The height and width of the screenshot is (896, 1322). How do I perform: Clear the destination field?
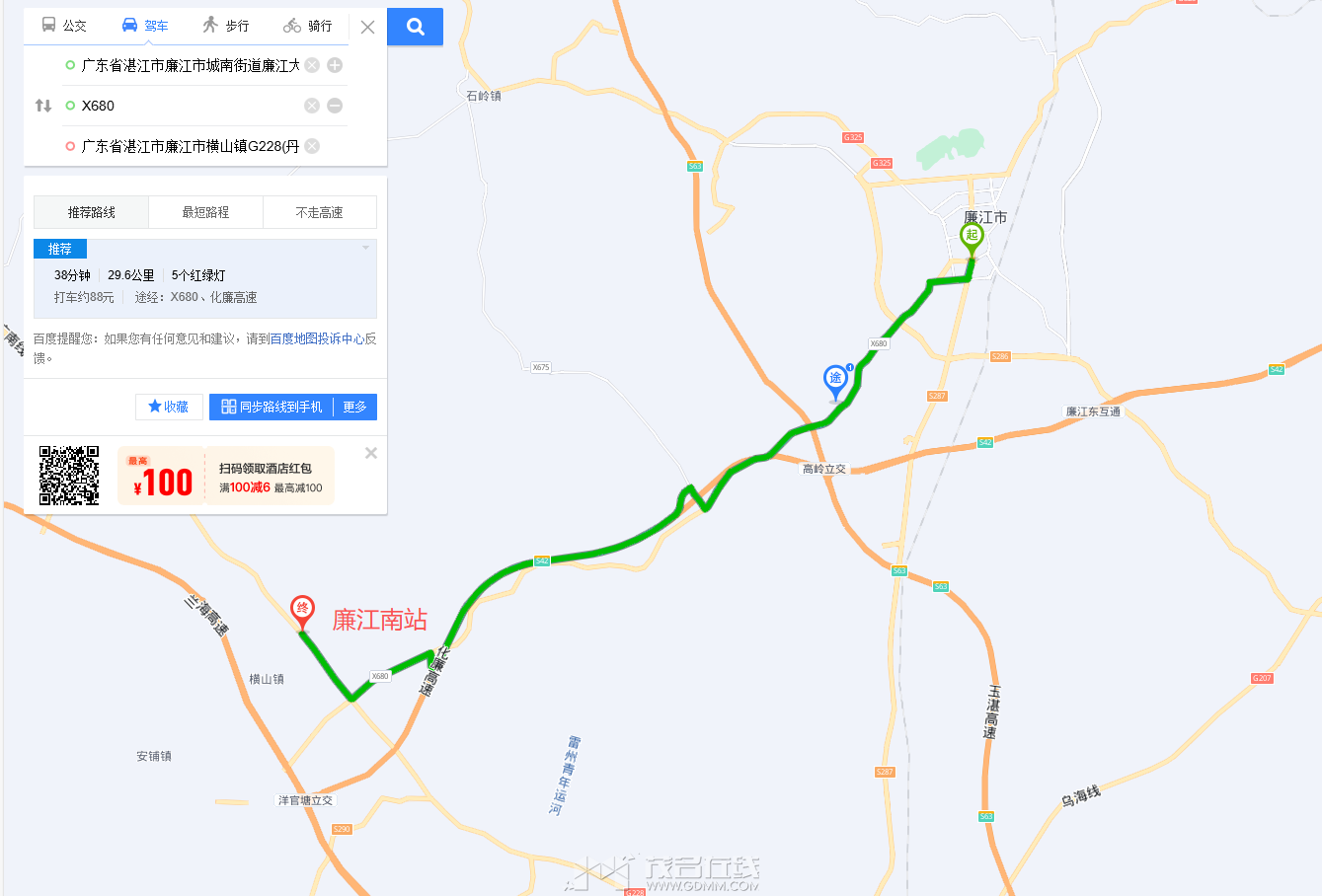point(312,146)
